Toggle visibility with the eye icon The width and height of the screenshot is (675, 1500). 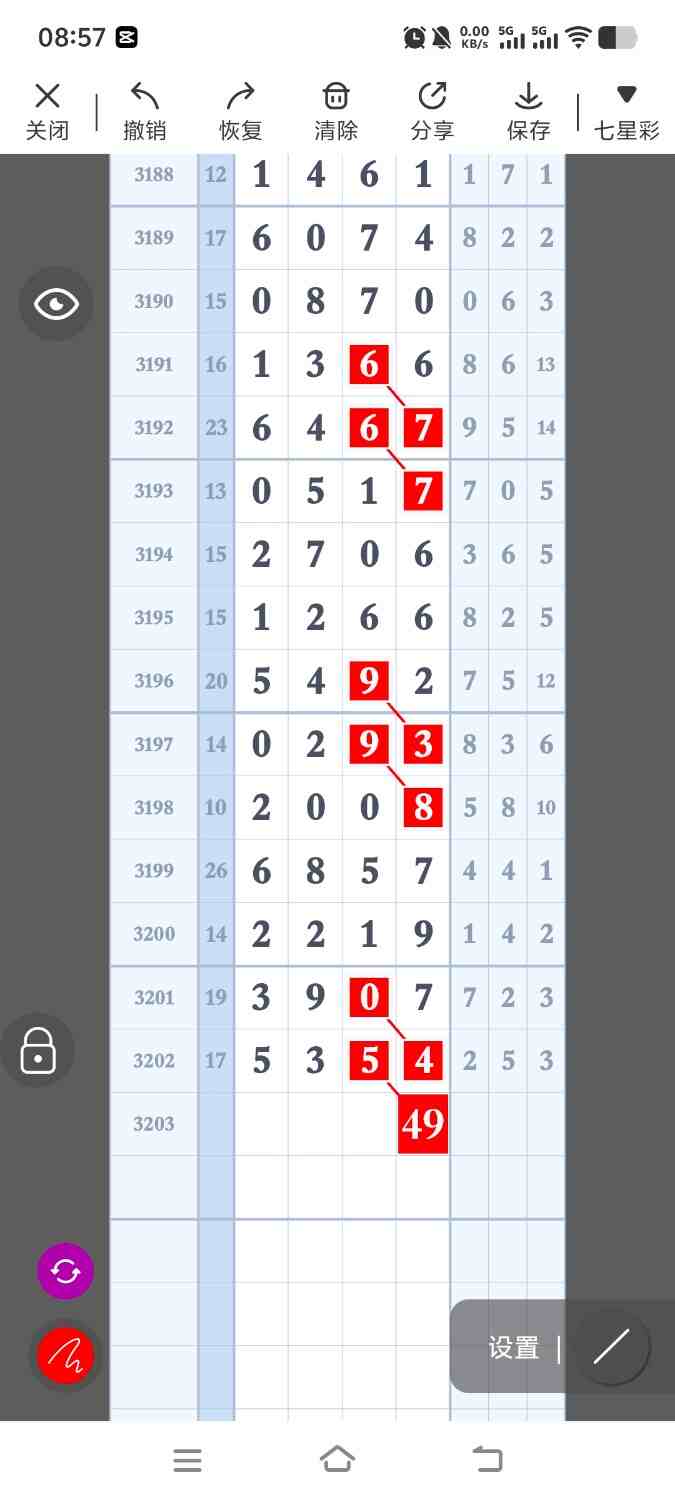pos(56,304)
